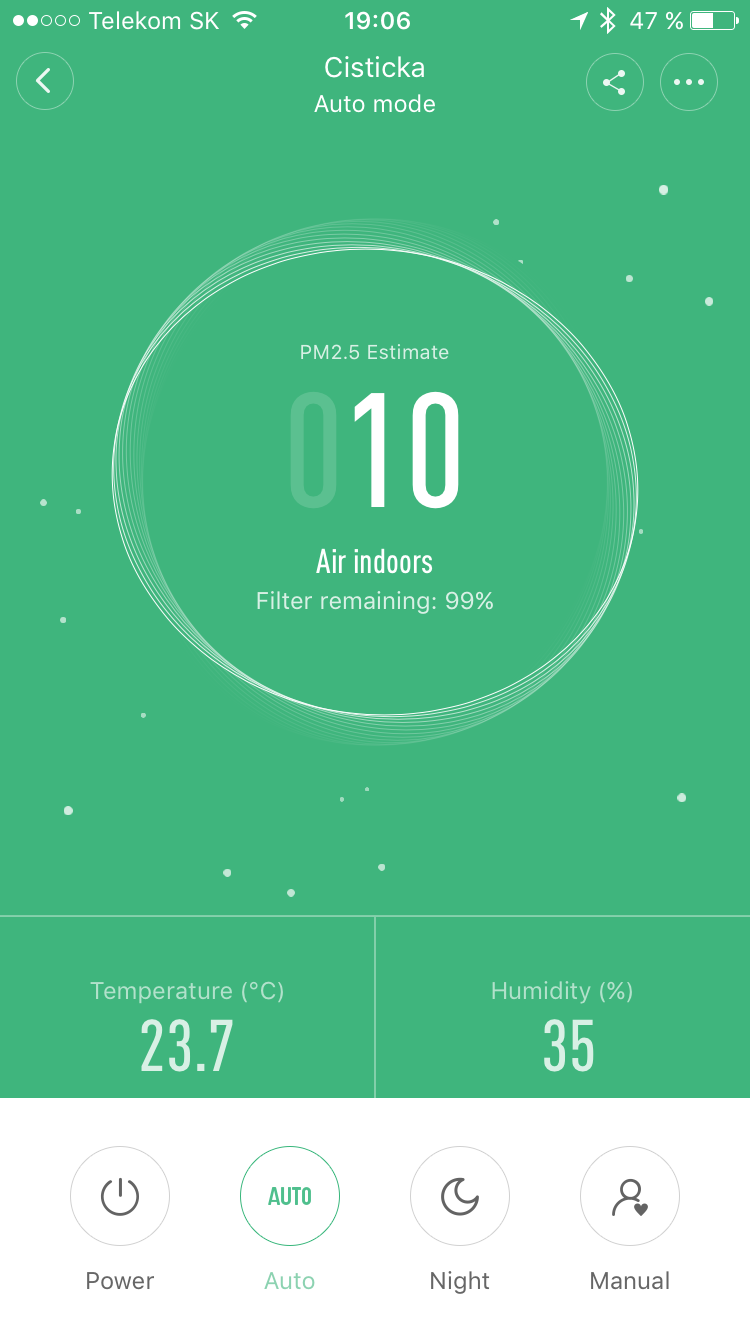The height and width of the screenshot is (1334, 750).
Task: Activate Auto mode with the AUTO icon
Action: pos(290,1196)
